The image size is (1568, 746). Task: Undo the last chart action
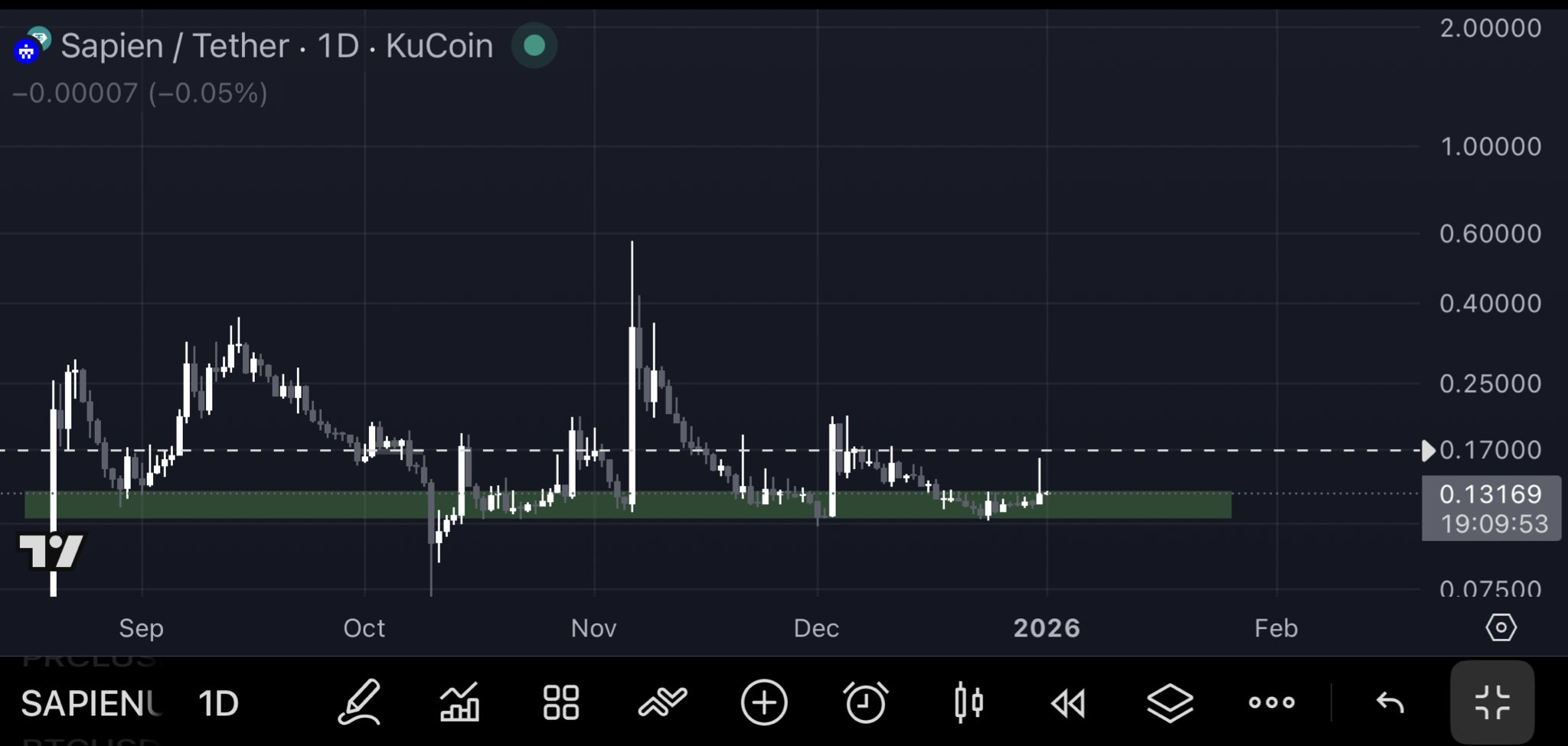click(1390, 702)
